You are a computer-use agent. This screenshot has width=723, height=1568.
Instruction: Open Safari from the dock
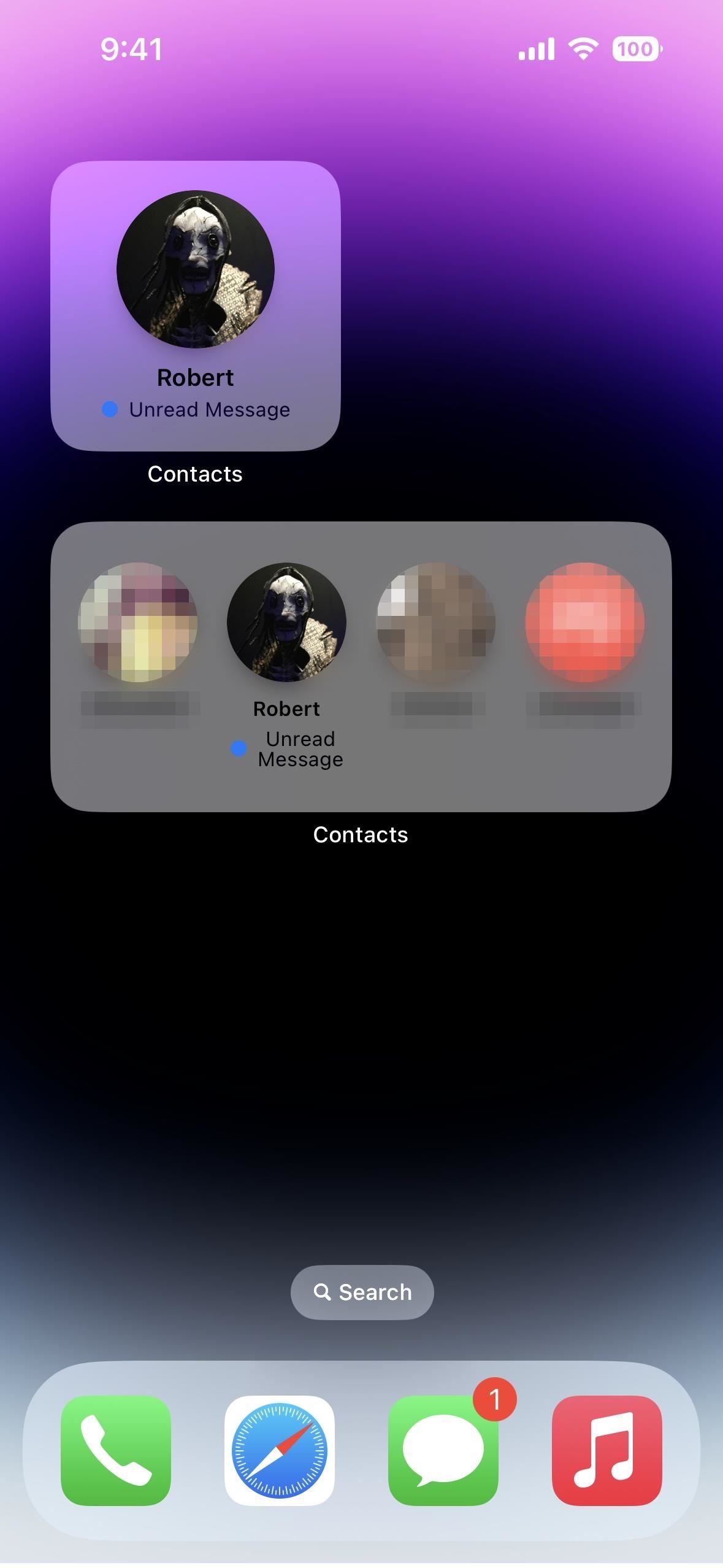coord(280,1450)
